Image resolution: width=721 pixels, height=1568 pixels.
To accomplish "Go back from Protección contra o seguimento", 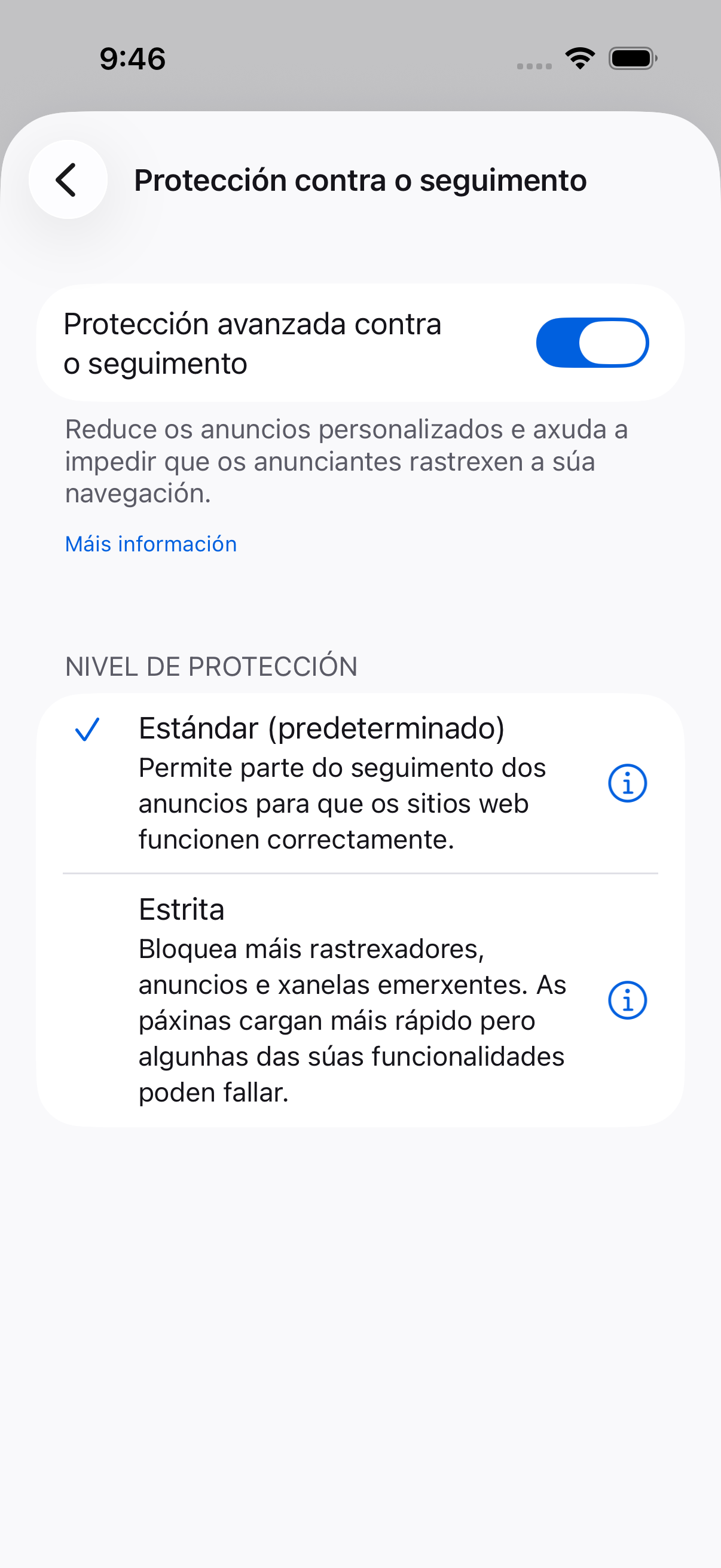I will tap(68, 179).
